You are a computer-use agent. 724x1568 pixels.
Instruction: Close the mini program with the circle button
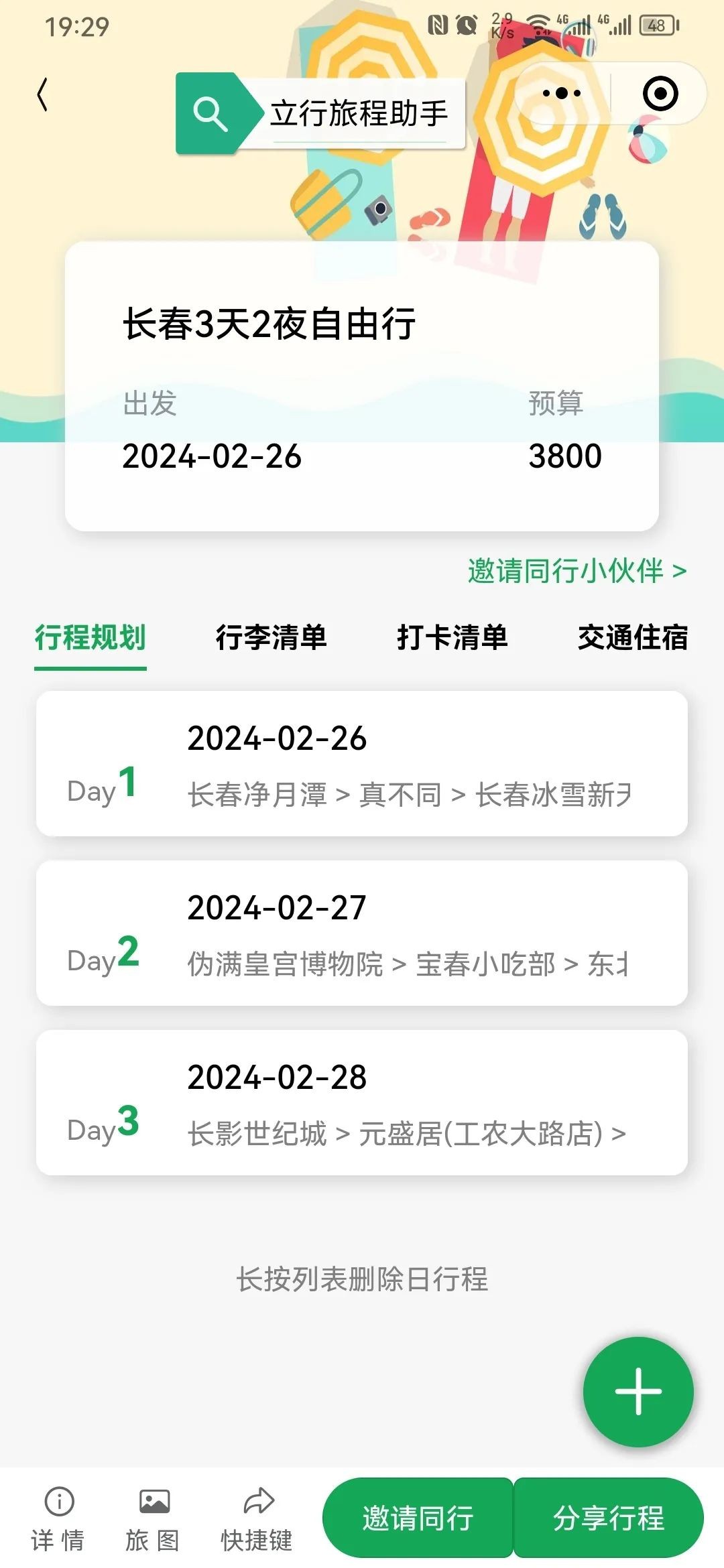coord(660,94)
